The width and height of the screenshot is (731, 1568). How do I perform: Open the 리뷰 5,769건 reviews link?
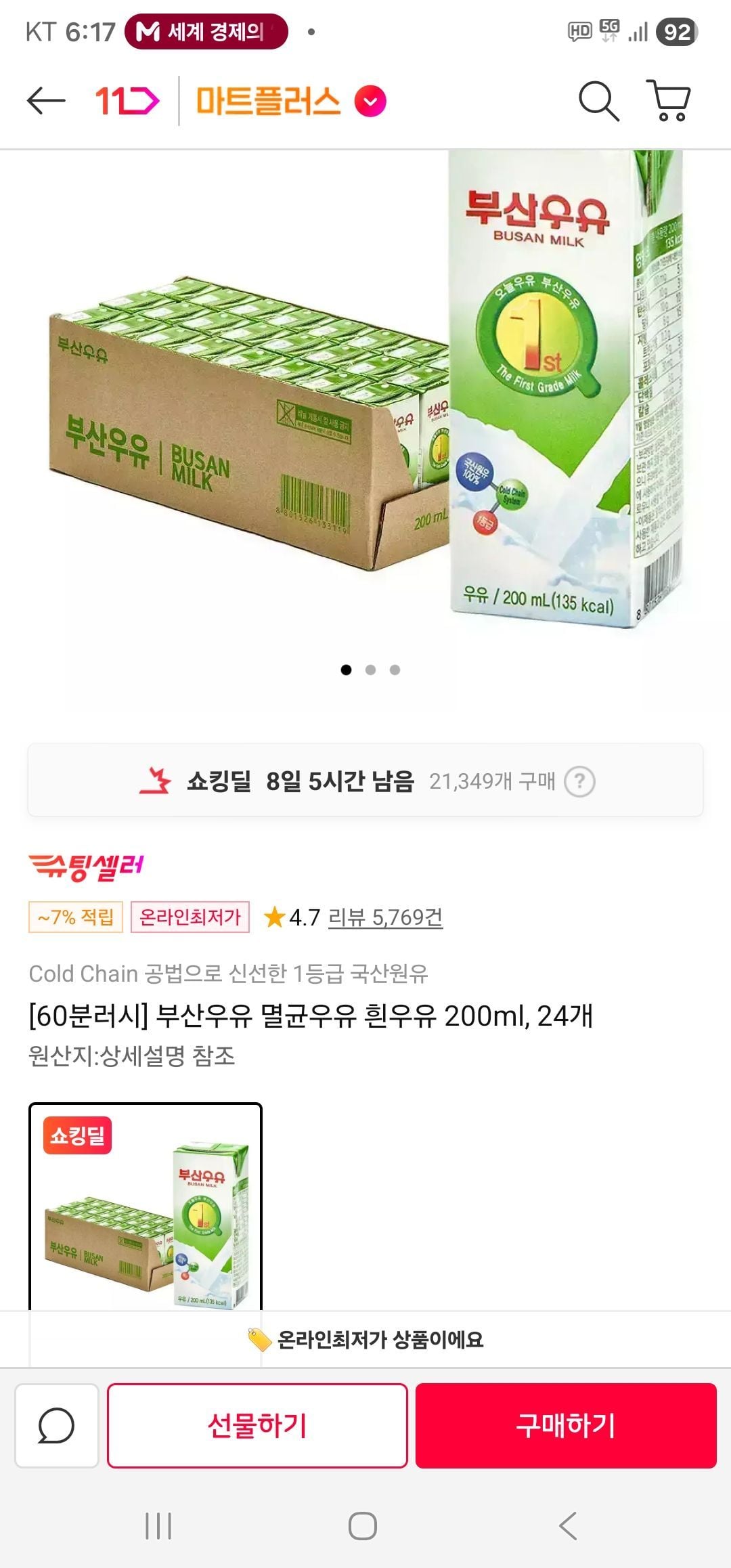click(x=385, y=917)
